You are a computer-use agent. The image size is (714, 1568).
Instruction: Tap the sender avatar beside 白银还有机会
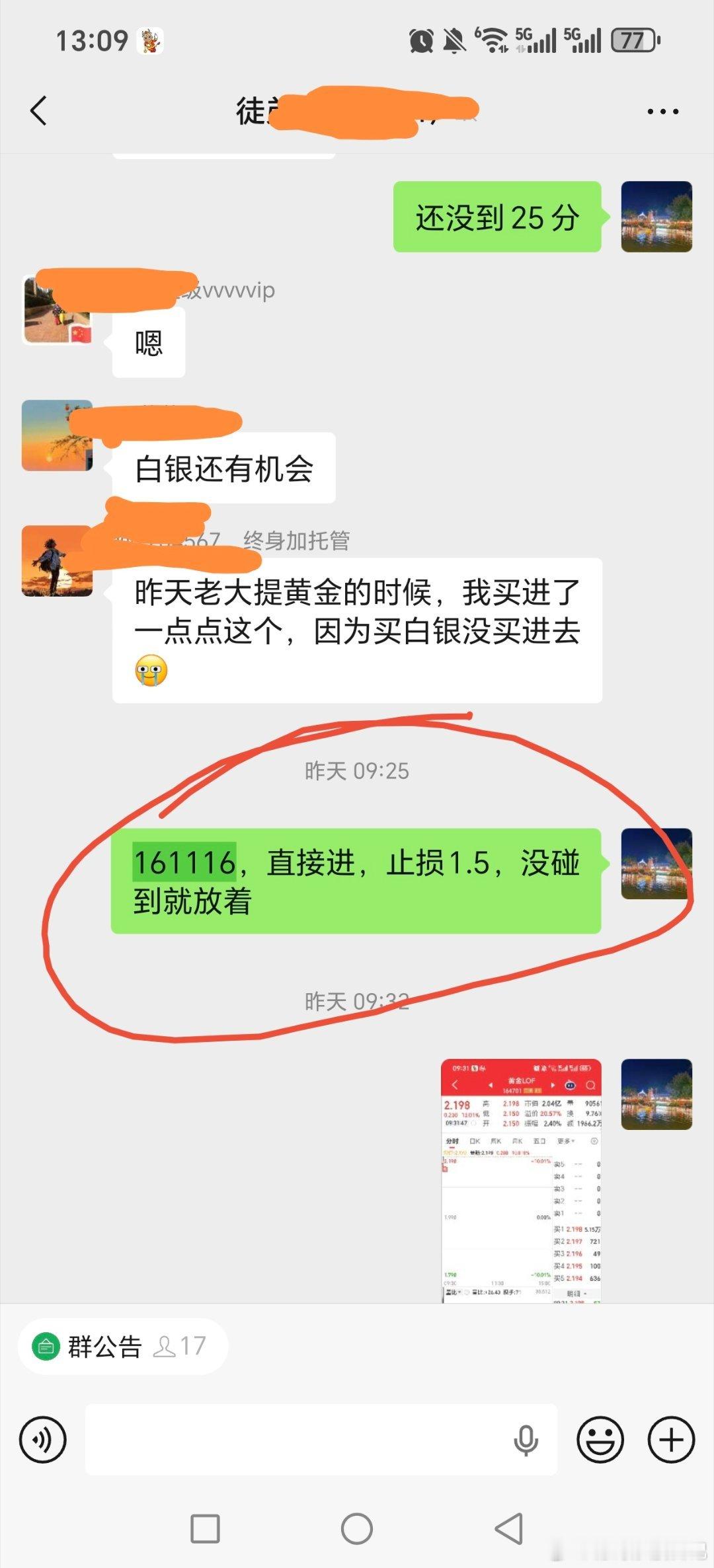coord(58,436)
